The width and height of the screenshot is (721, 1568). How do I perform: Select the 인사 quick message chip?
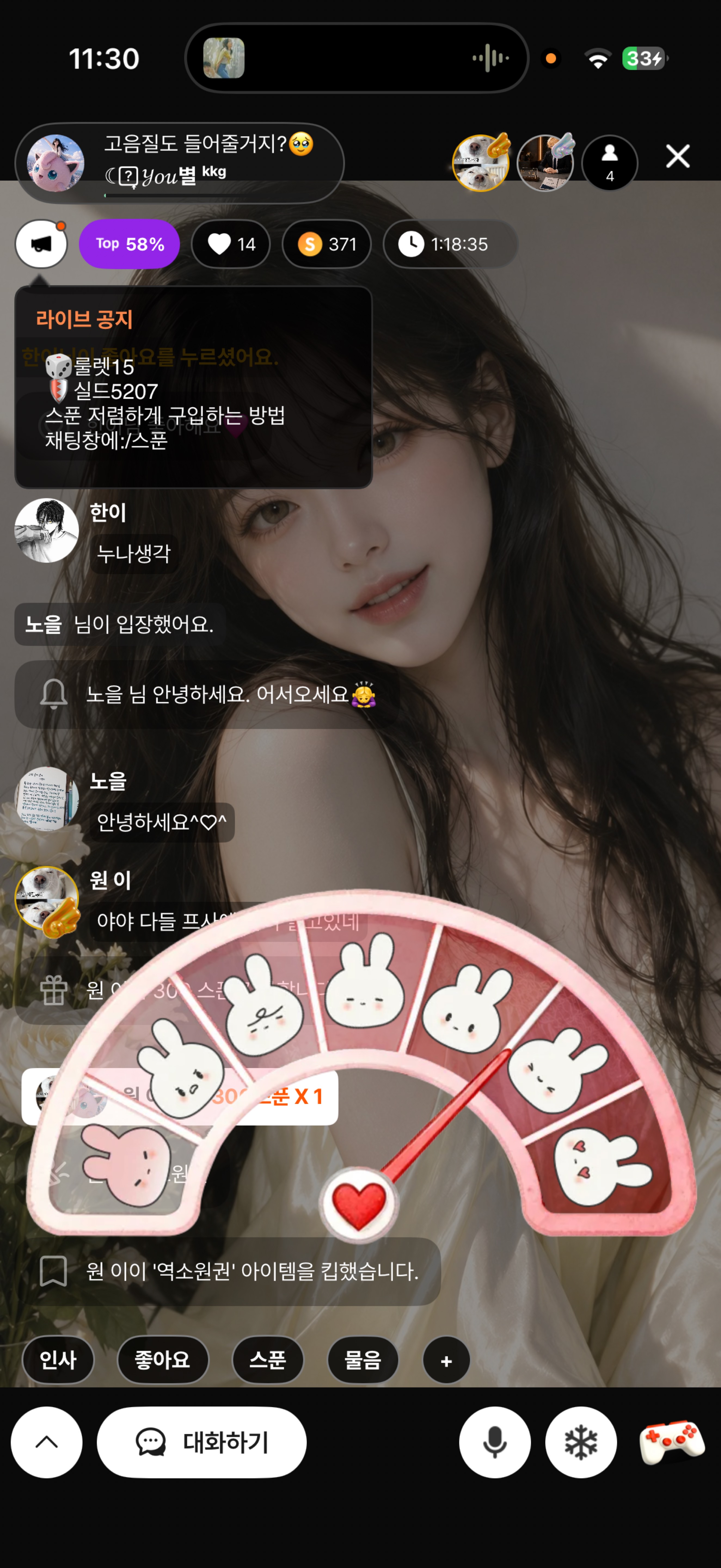(x=59, y=1360)
